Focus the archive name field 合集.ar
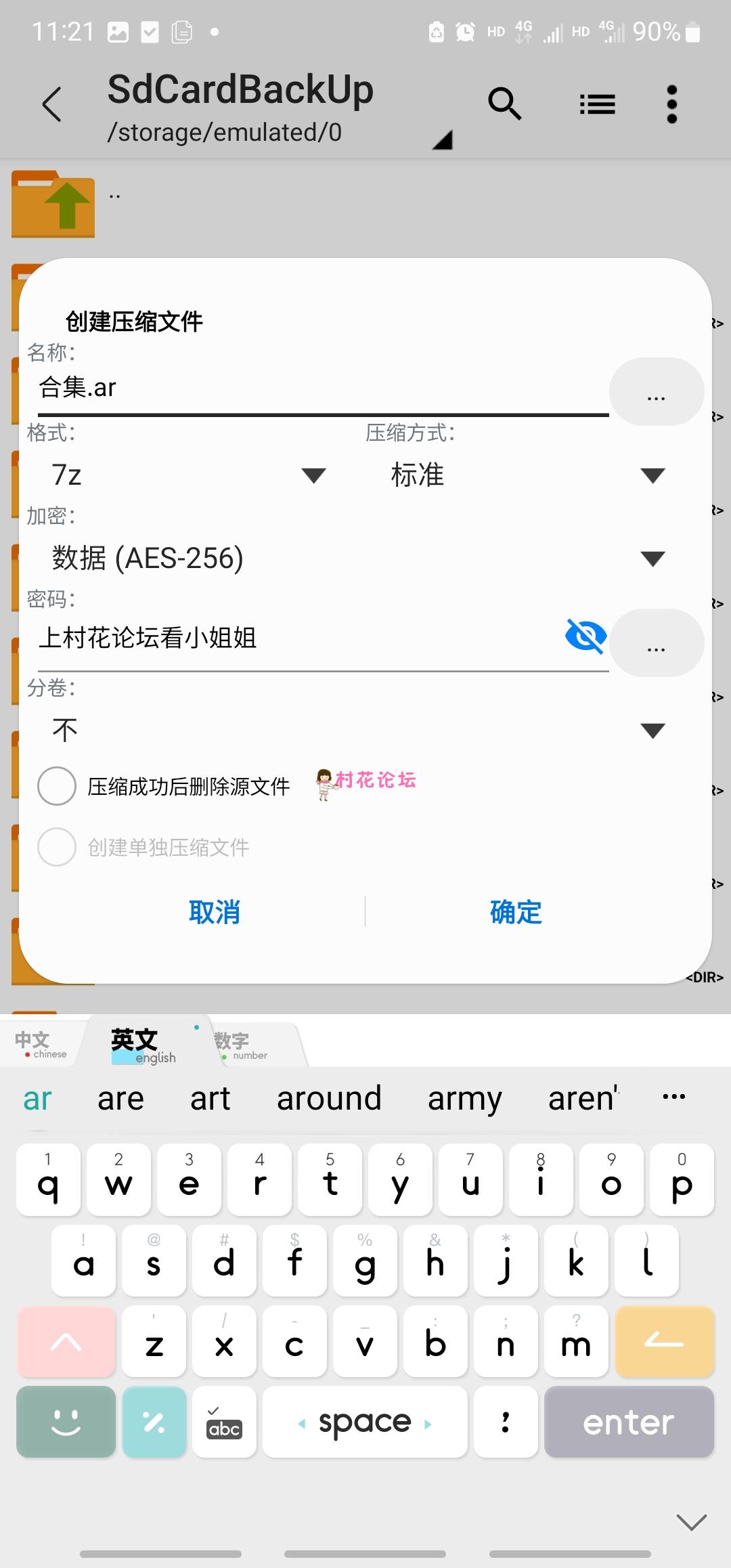Screen dimensions: 731x1568 click(318, 388)
